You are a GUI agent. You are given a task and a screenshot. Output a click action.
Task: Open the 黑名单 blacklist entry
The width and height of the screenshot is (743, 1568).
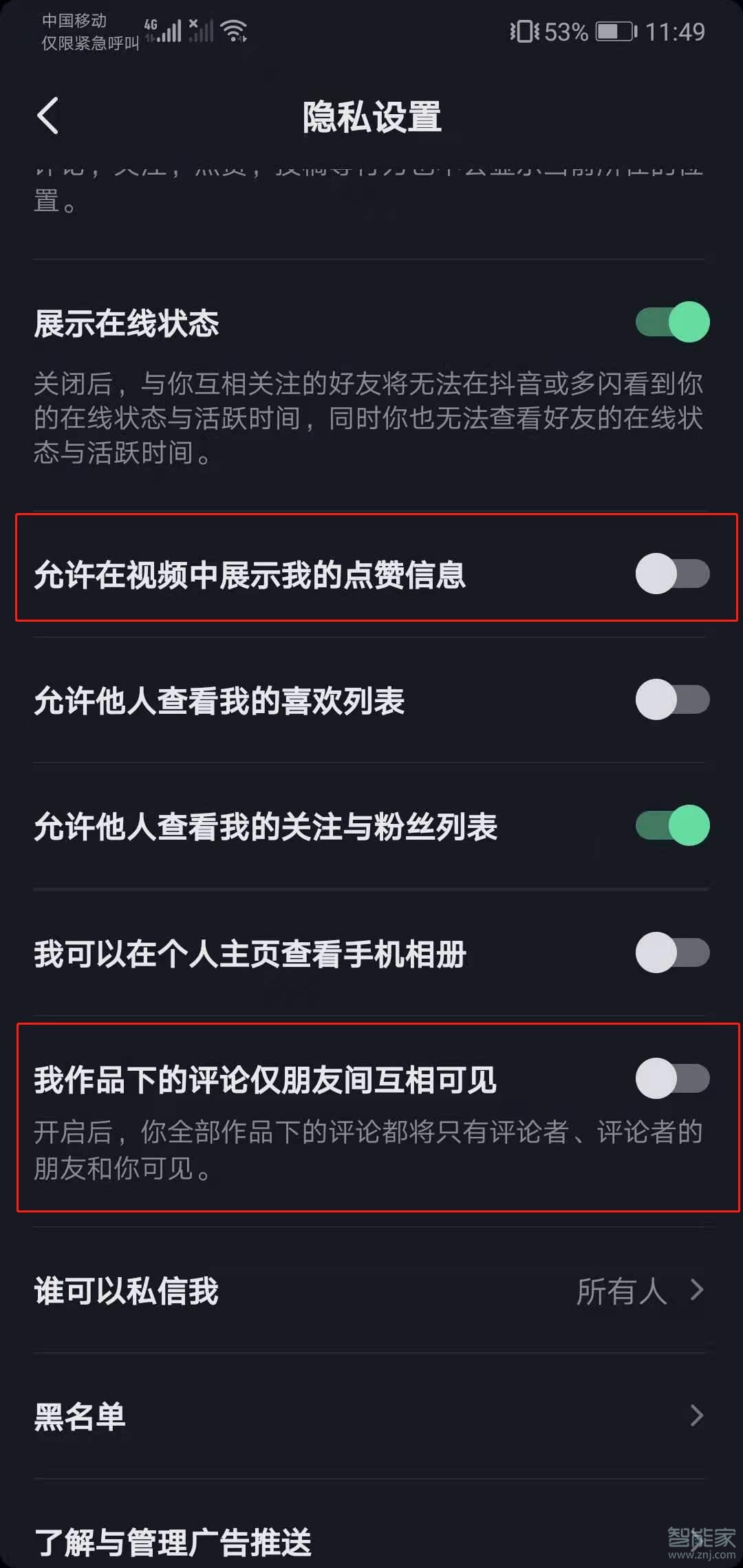click(x=80, y=1417)
